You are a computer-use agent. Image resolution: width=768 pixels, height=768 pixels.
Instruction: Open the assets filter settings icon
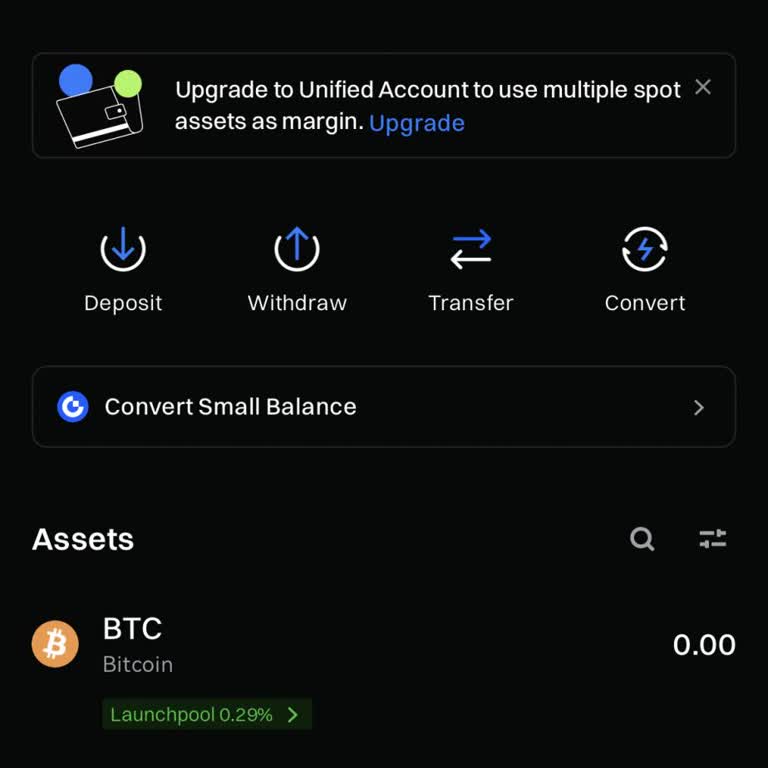click(x=712, y=540)
